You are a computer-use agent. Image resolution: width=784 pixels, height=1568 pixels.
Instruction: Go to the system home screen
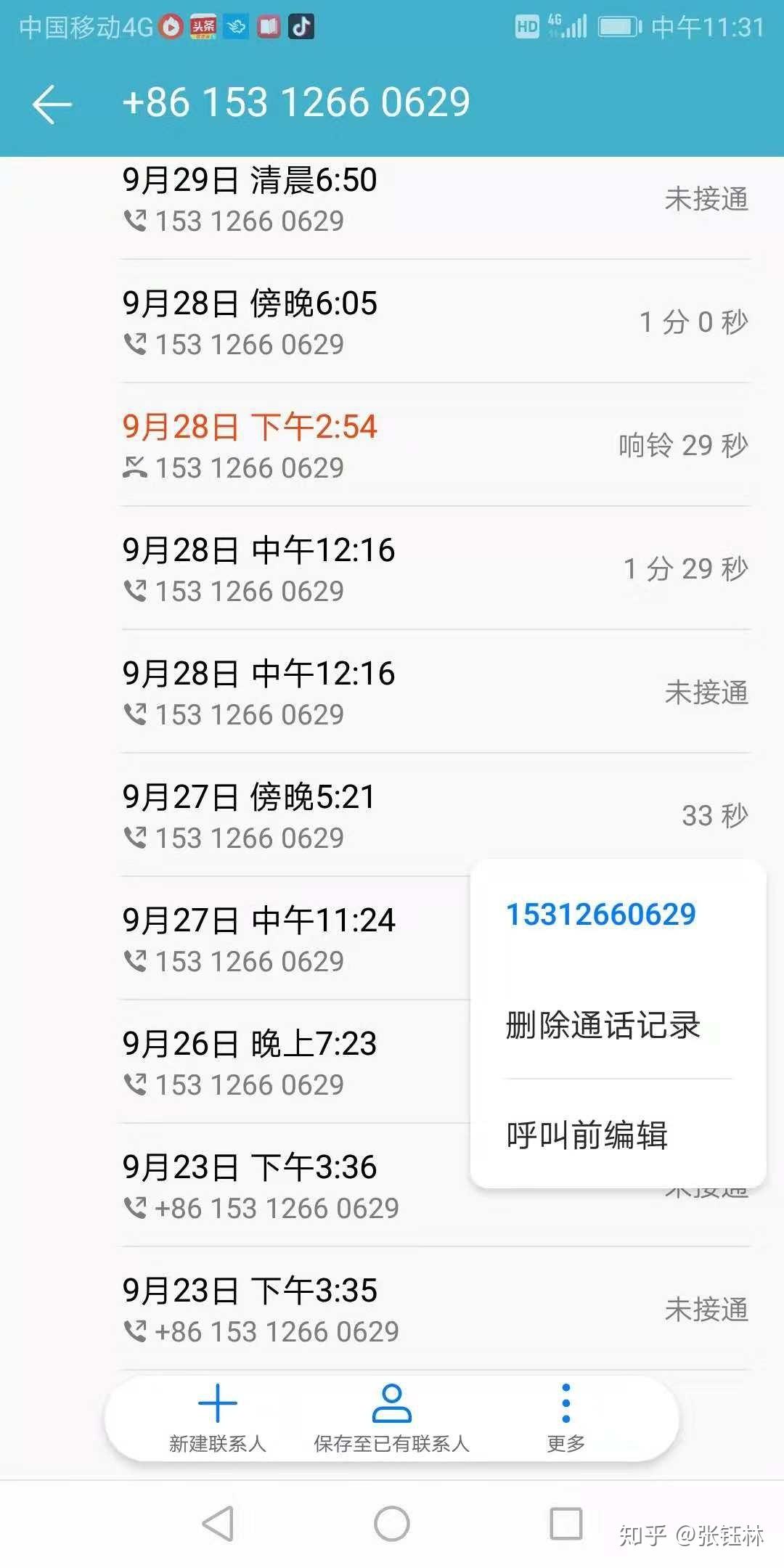392,1523
